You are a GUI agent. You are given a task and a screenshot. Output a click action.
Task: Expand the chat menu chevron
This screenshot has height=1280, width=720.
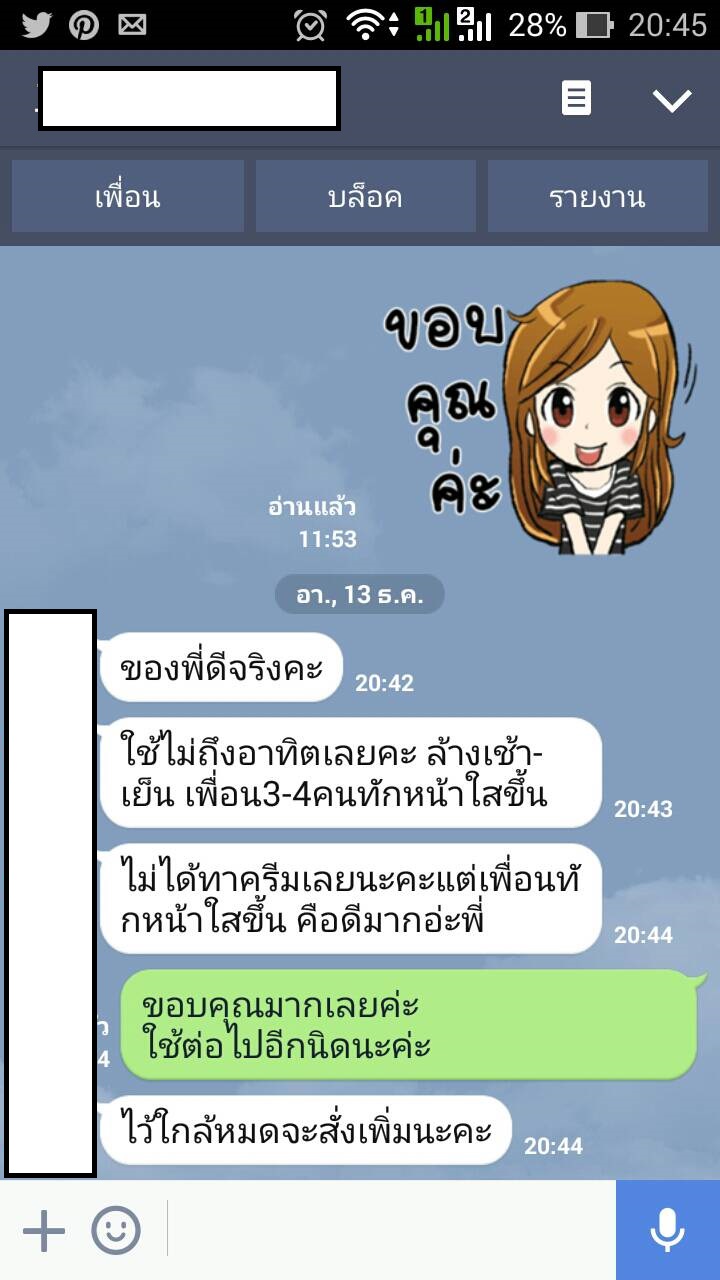tap(671, 99)
